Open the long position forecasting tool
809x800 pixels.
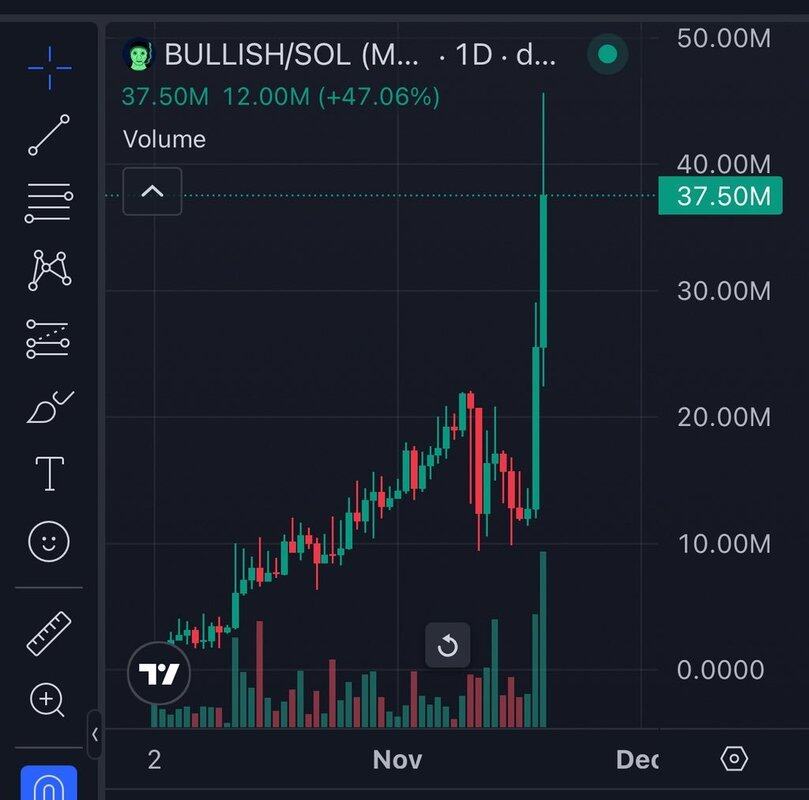[49, 339]
